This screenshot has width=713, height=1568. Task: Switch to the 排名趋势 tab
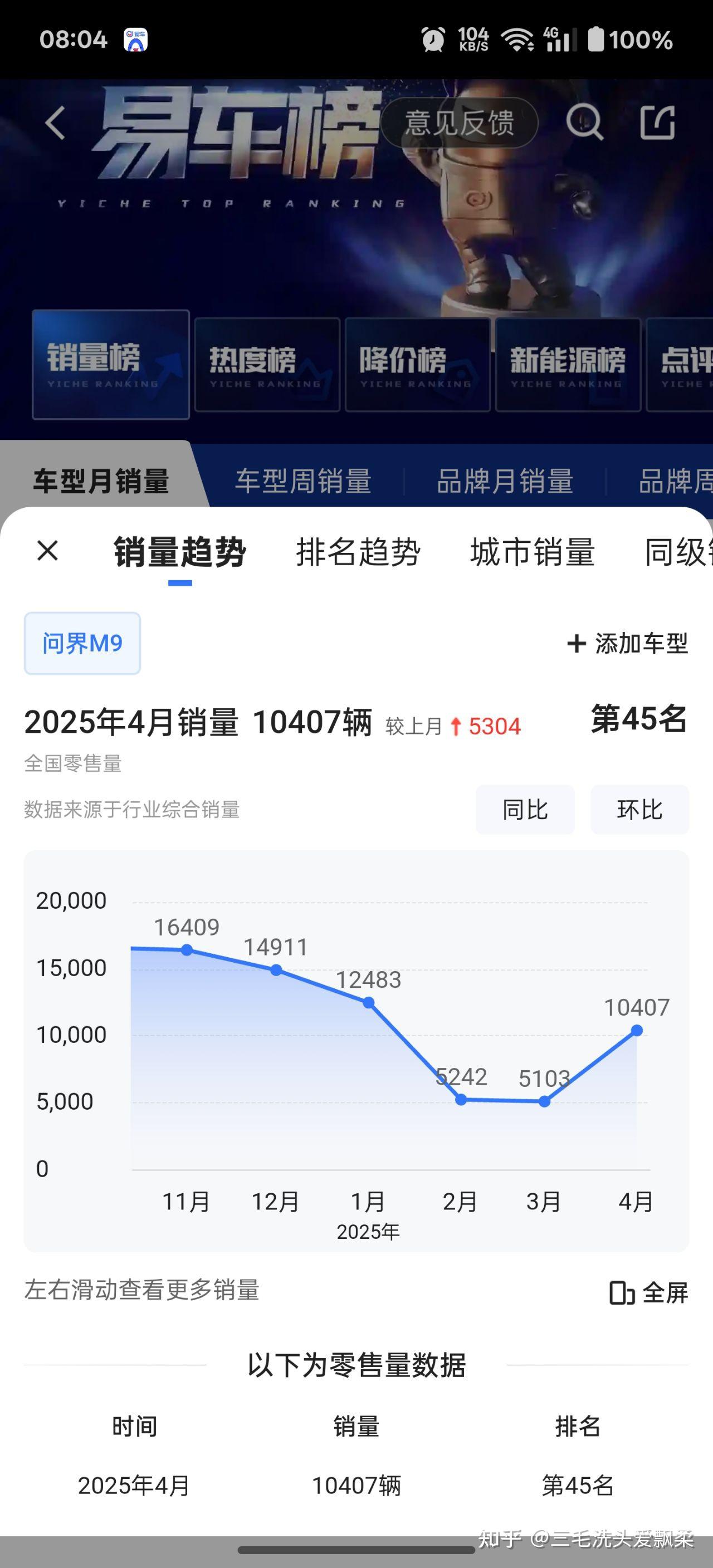coord(358,553)
